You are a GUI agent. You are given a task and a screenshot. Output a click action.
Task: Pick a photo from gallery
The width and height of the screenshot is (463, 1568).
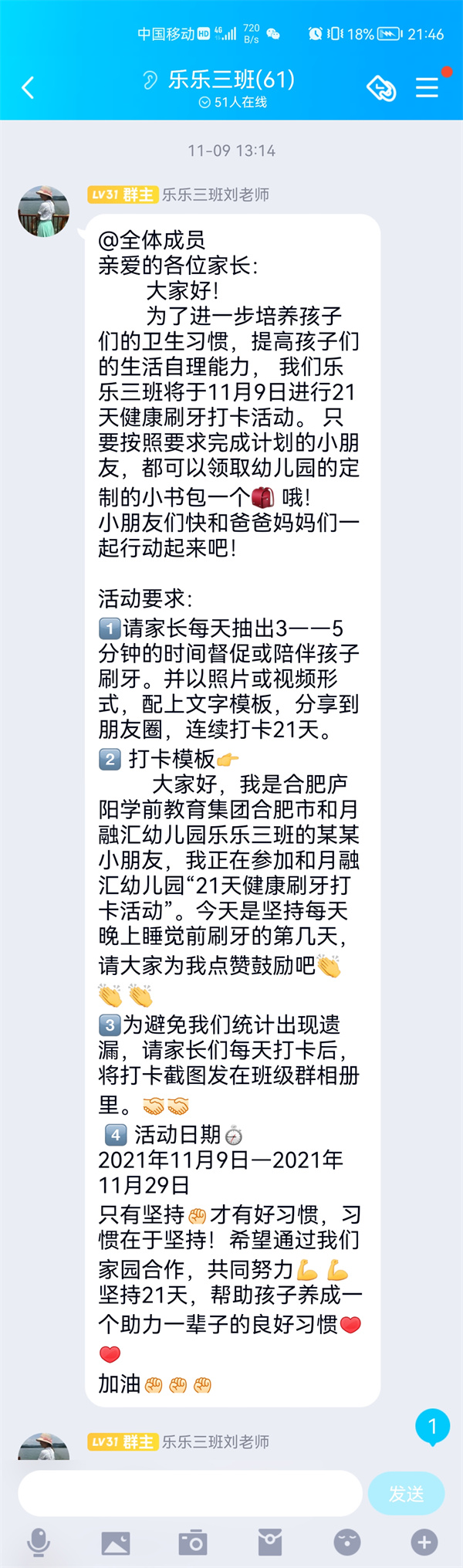(116, 1543)
